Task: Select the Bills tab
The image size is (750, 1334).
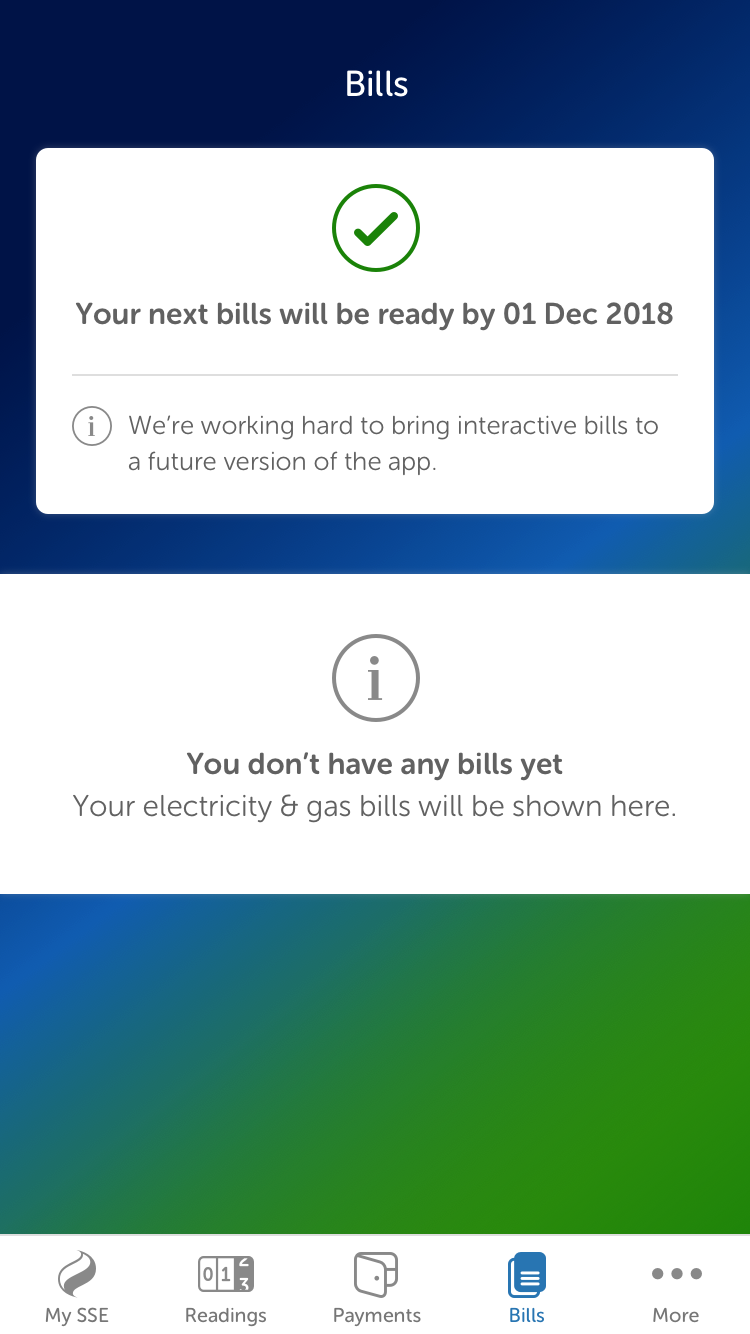Action: [x=527, y=1286]
